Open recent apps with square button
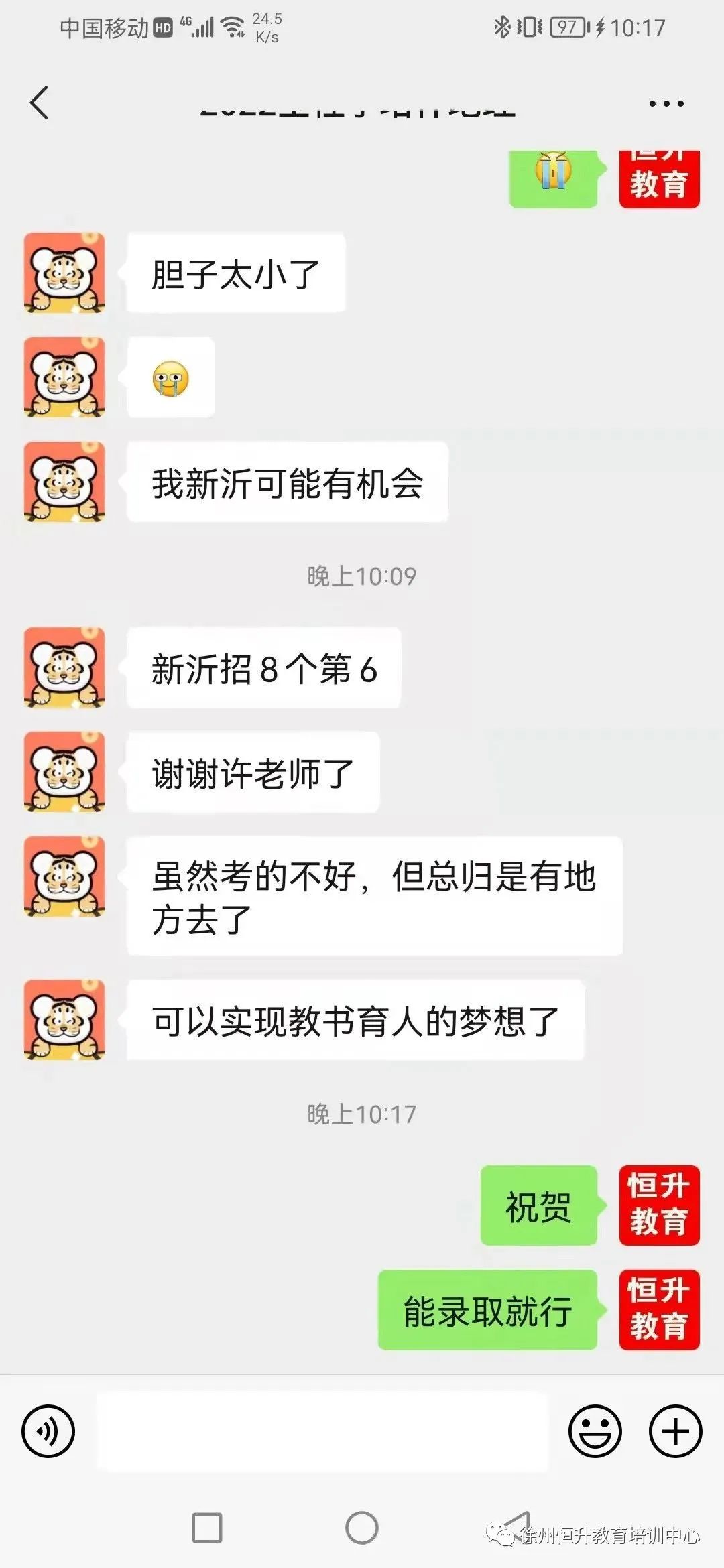Viewport: 724px width, 1568px height. 207,1528
